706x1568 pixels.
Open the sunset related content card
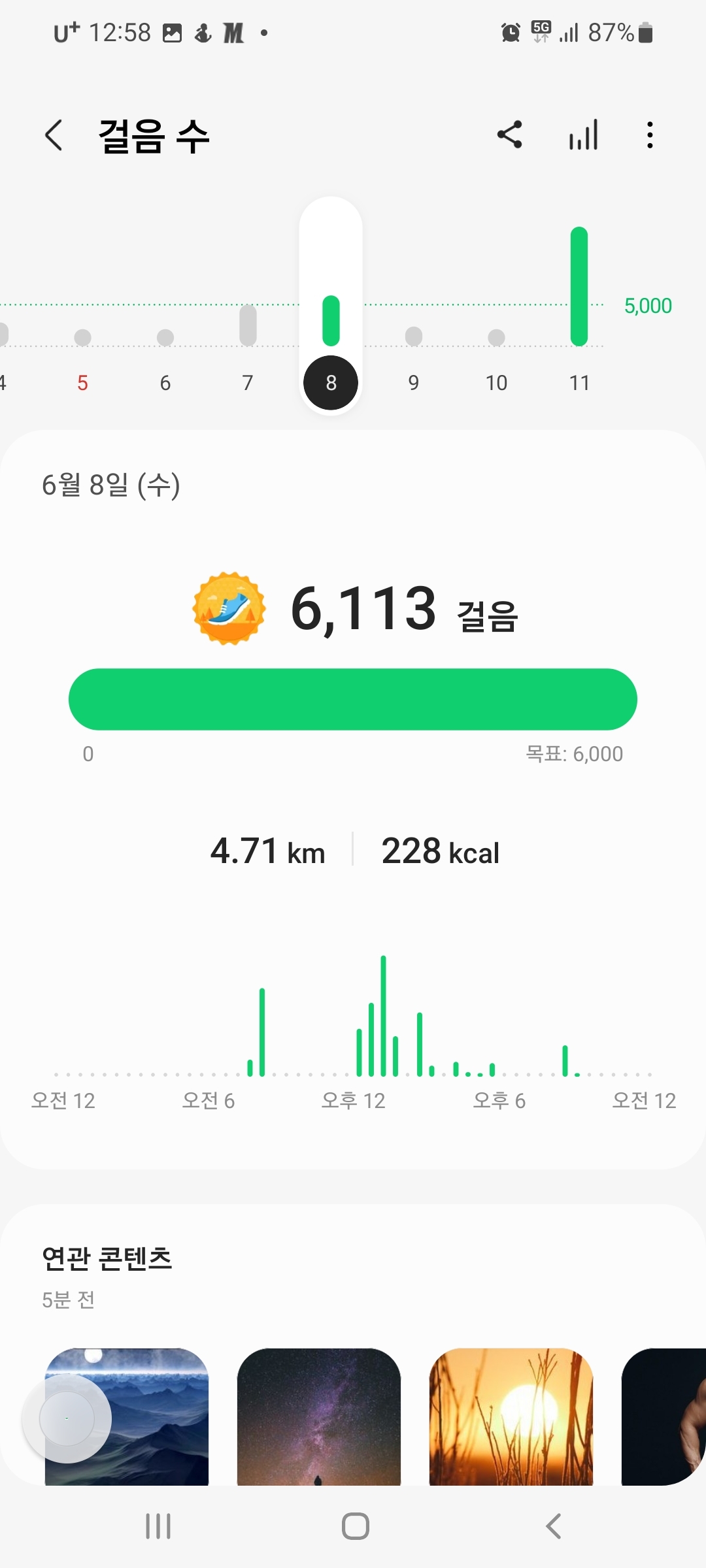(x=511, y=1416)
